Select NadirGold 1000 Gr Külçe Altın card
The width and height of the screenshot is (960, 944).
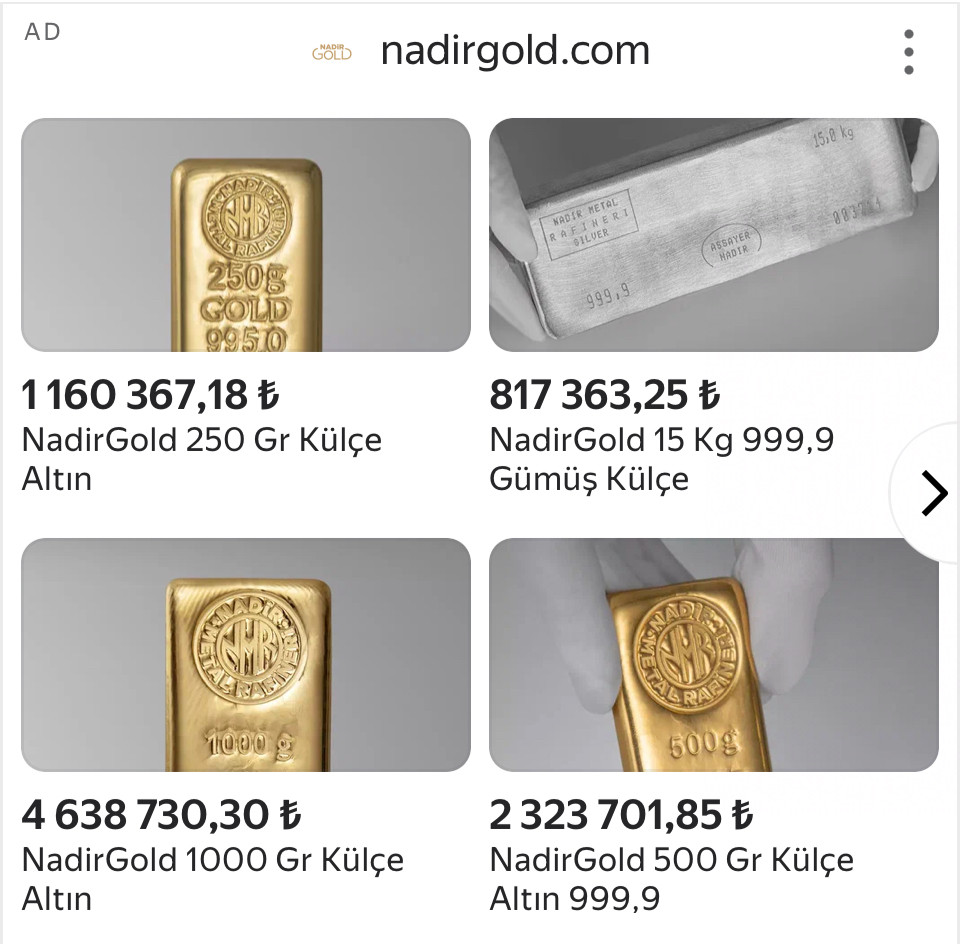pos(246,656)
